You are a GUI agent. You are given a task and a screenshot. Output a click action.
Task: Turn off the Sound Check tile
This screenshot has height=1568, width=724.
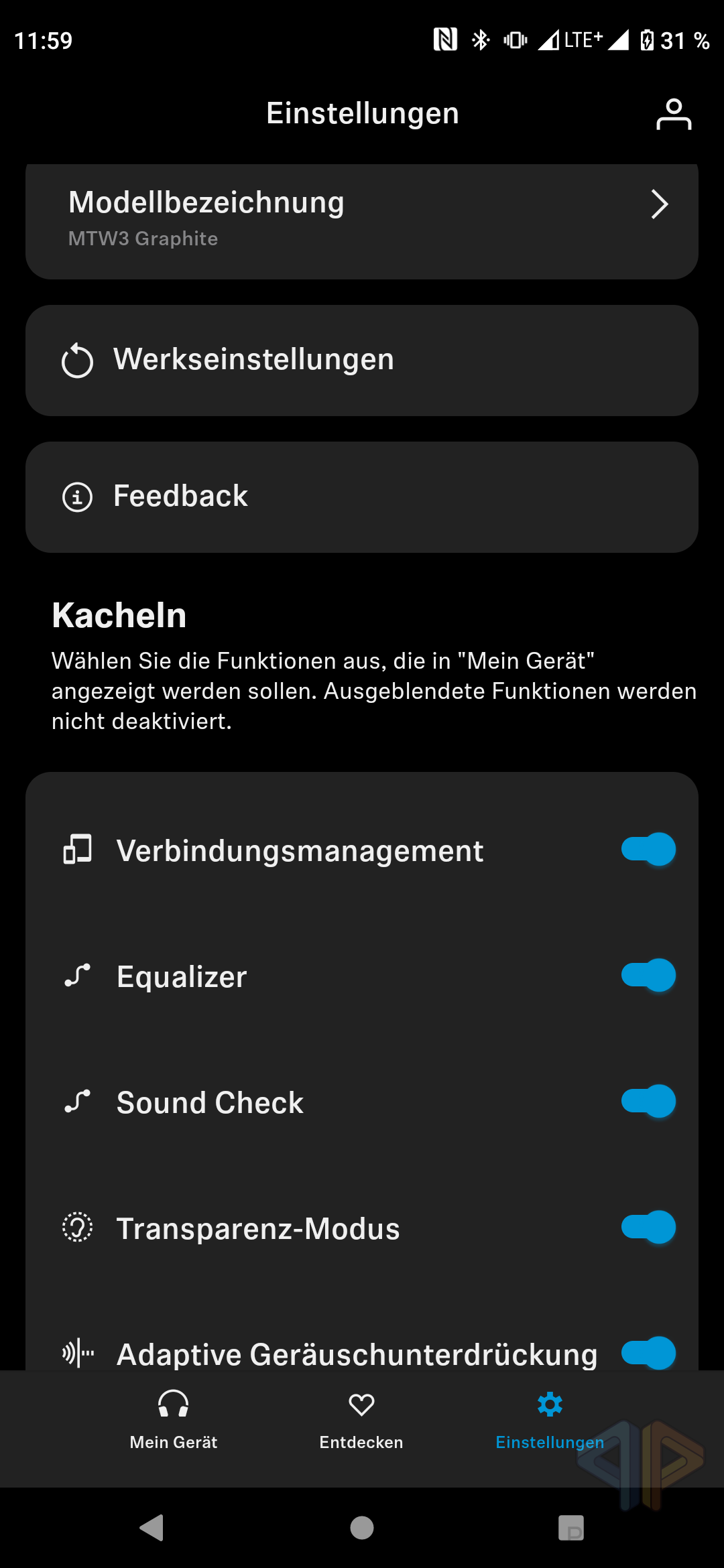click(x=648, y=1102)
